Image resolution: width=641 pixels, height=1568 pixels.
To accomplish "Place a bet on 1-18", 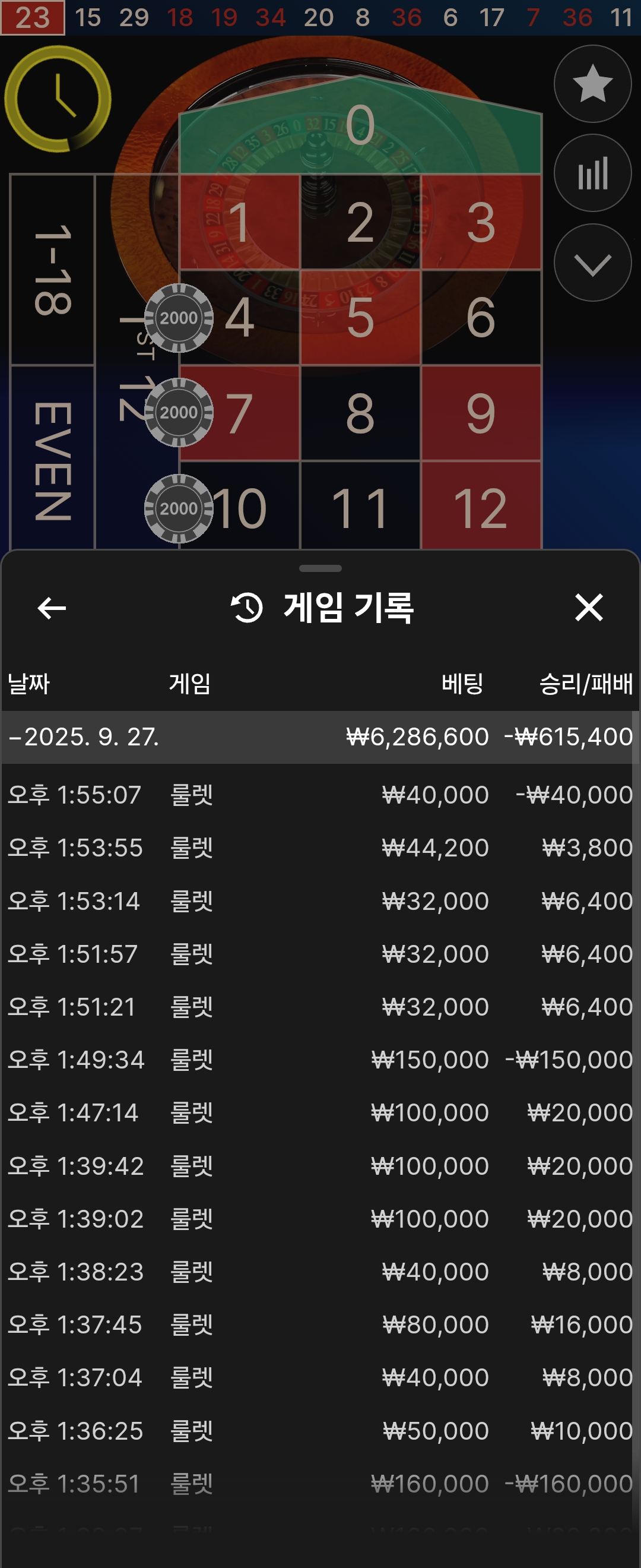I will (53, 269).
